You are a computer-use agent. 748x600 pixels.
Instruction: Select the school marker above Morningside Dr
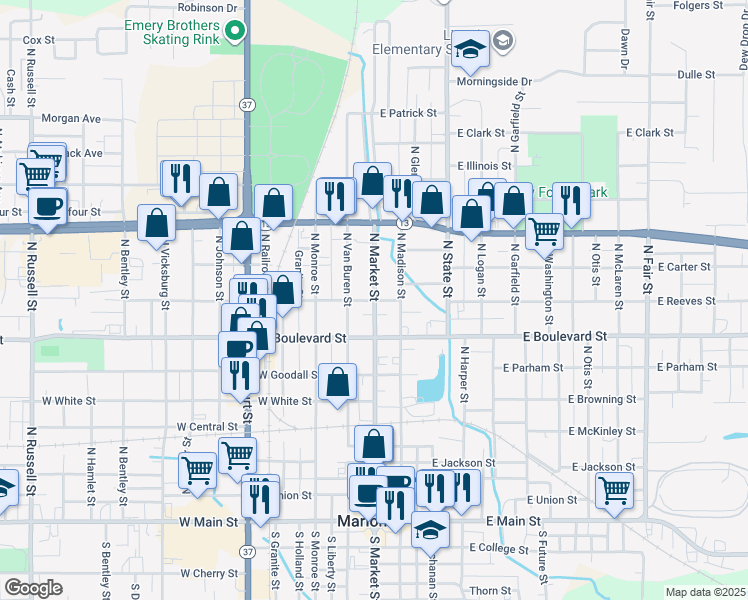pos(470,52)
